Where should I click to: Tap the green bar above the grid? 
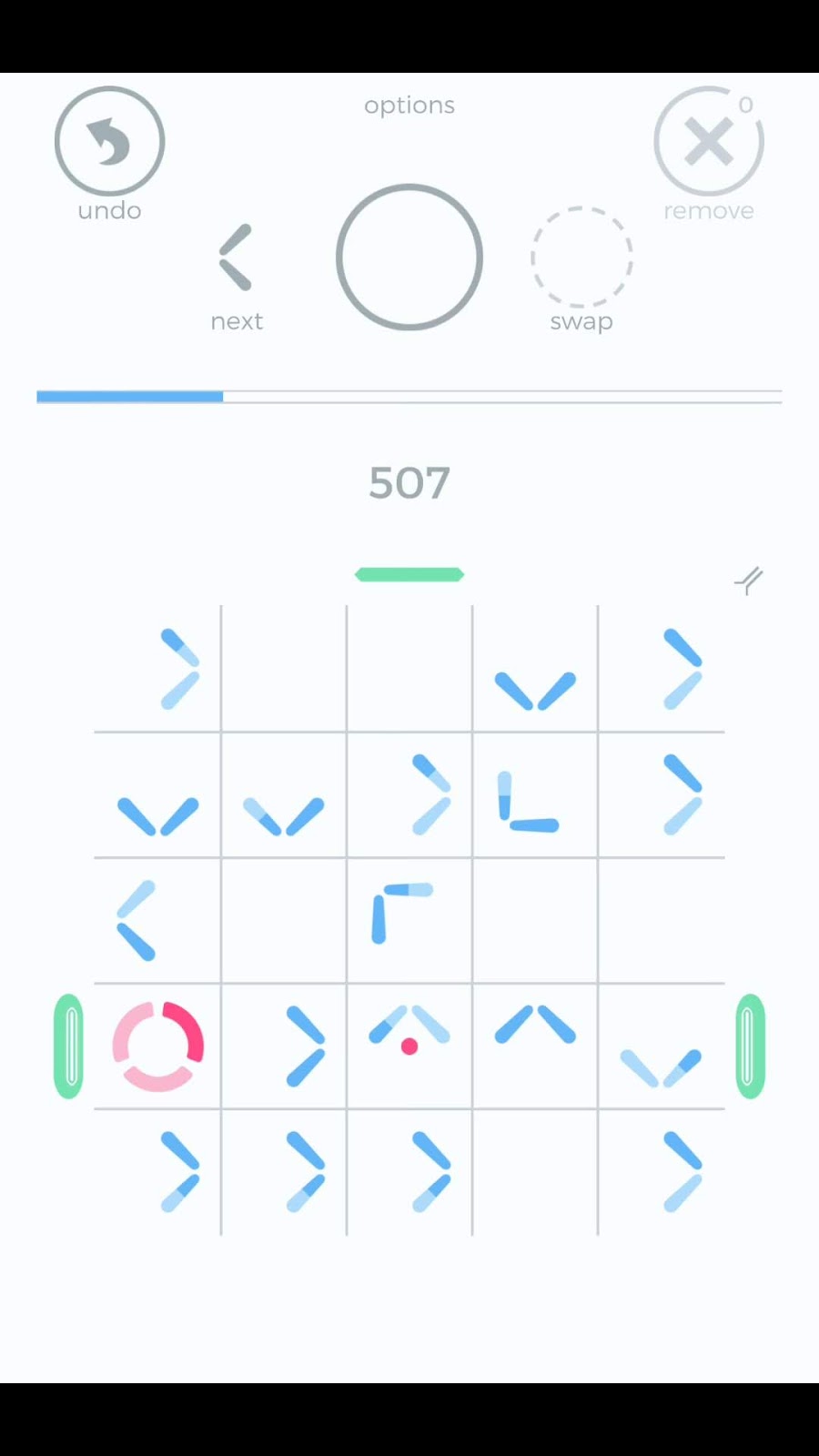coord(409,574)
